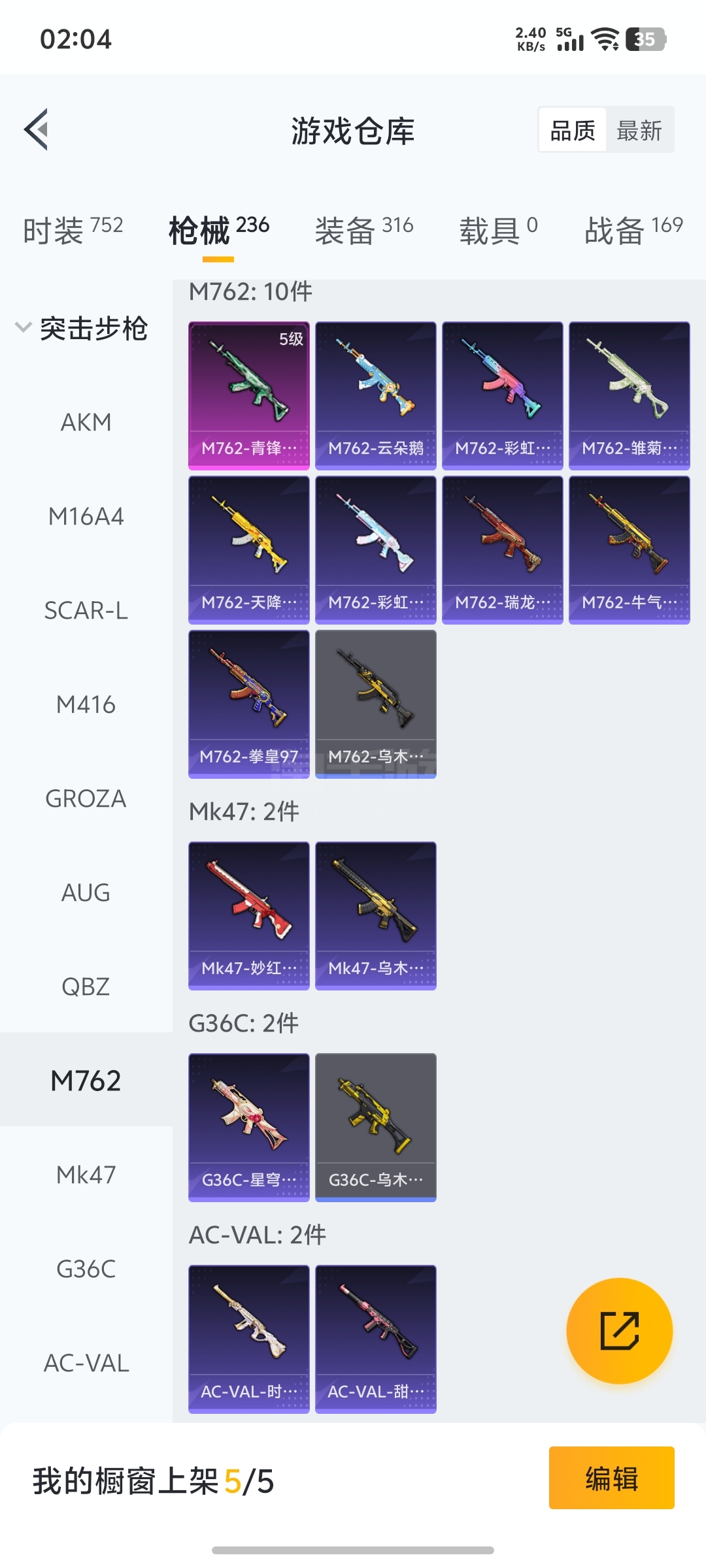
Task: Go back using the top-left arrow
Action: [x=37, y=129]
